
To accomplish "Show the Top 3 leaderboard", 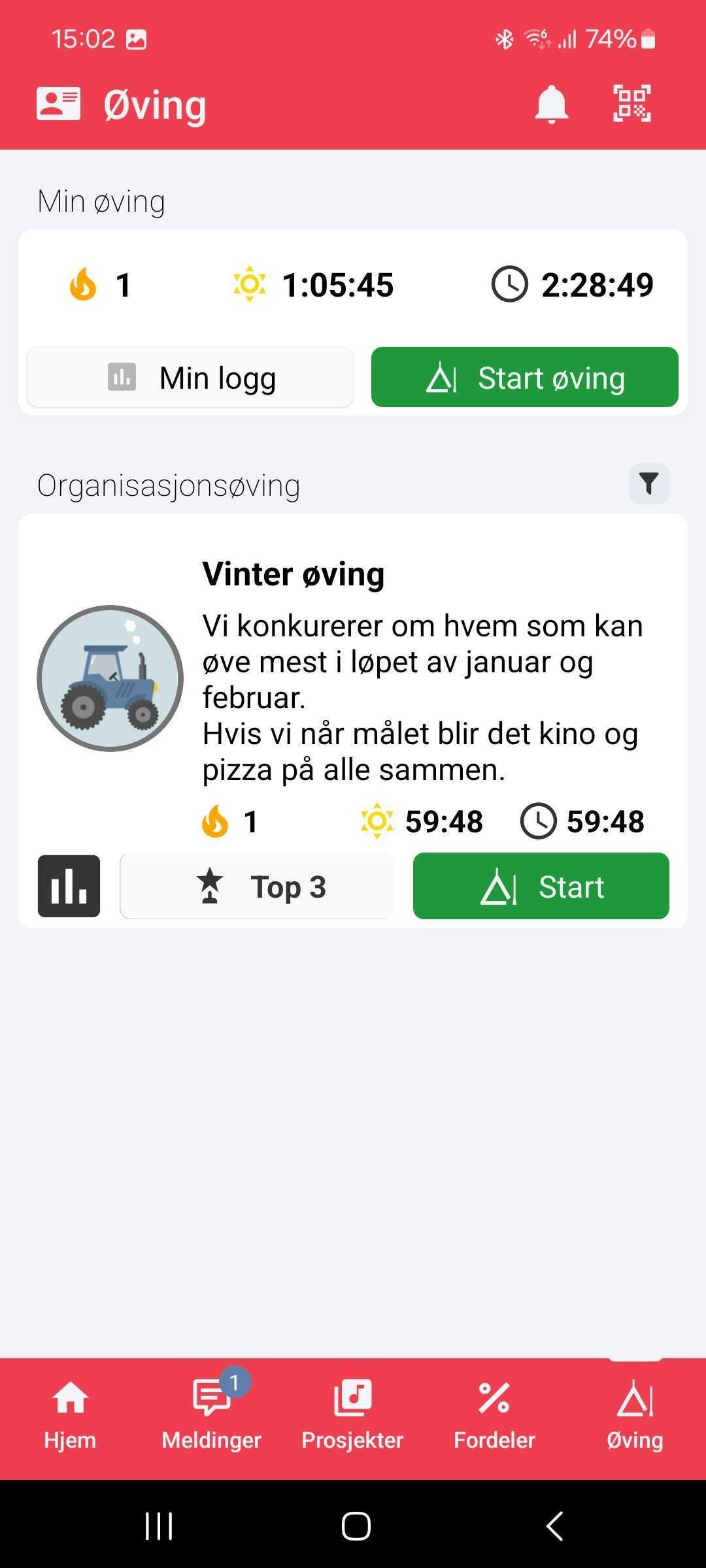I will tap(256, 886).
